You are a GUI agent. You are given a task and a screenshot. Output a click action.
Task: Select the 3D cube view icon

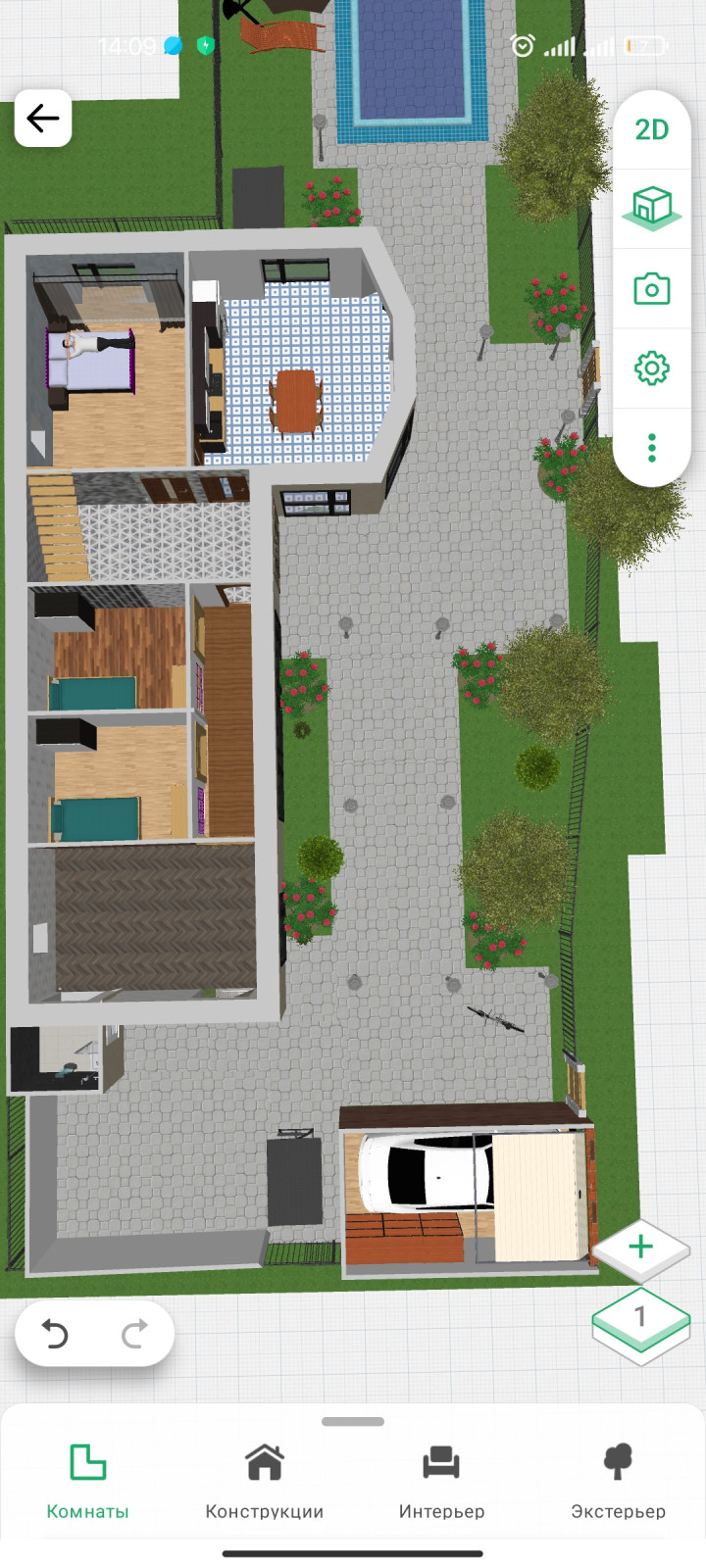651,208
